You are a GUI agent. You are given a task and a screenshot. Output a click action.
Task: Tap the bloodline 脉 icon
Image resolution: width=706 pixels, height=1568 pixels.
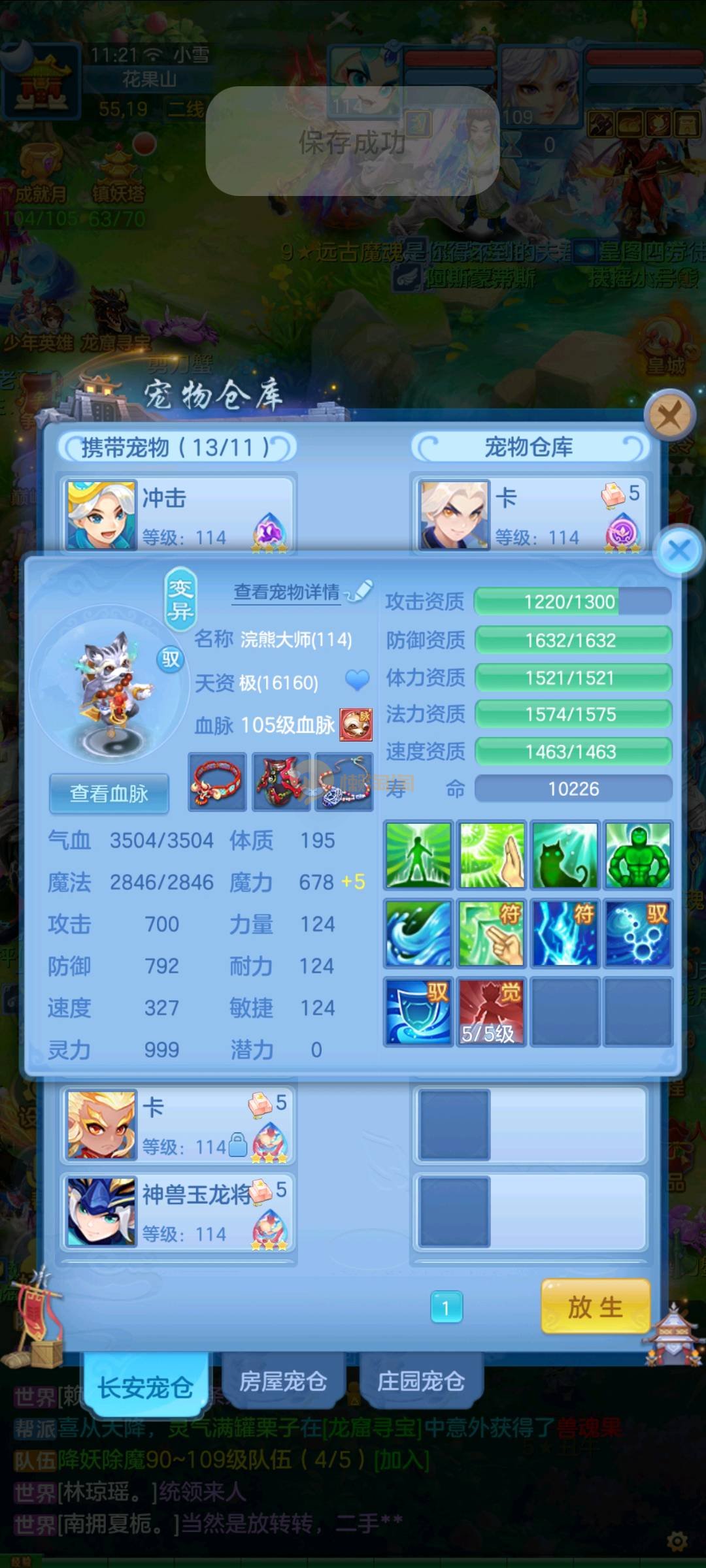click(356, 725)
